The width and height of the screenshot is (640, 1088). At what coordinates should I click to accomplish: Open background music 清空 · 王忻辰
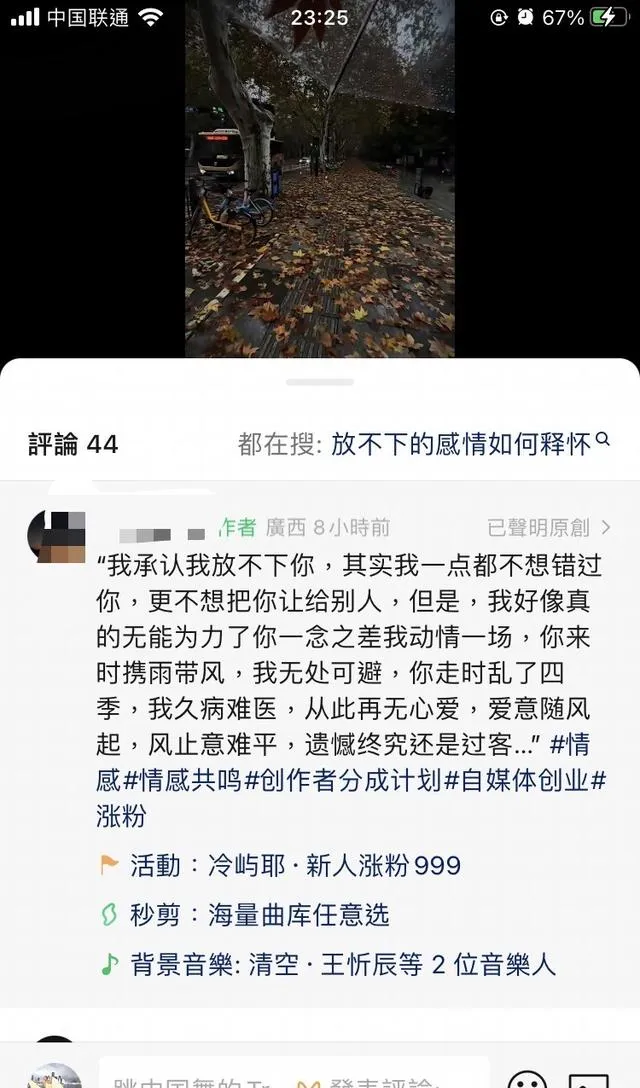pos(342,964)
